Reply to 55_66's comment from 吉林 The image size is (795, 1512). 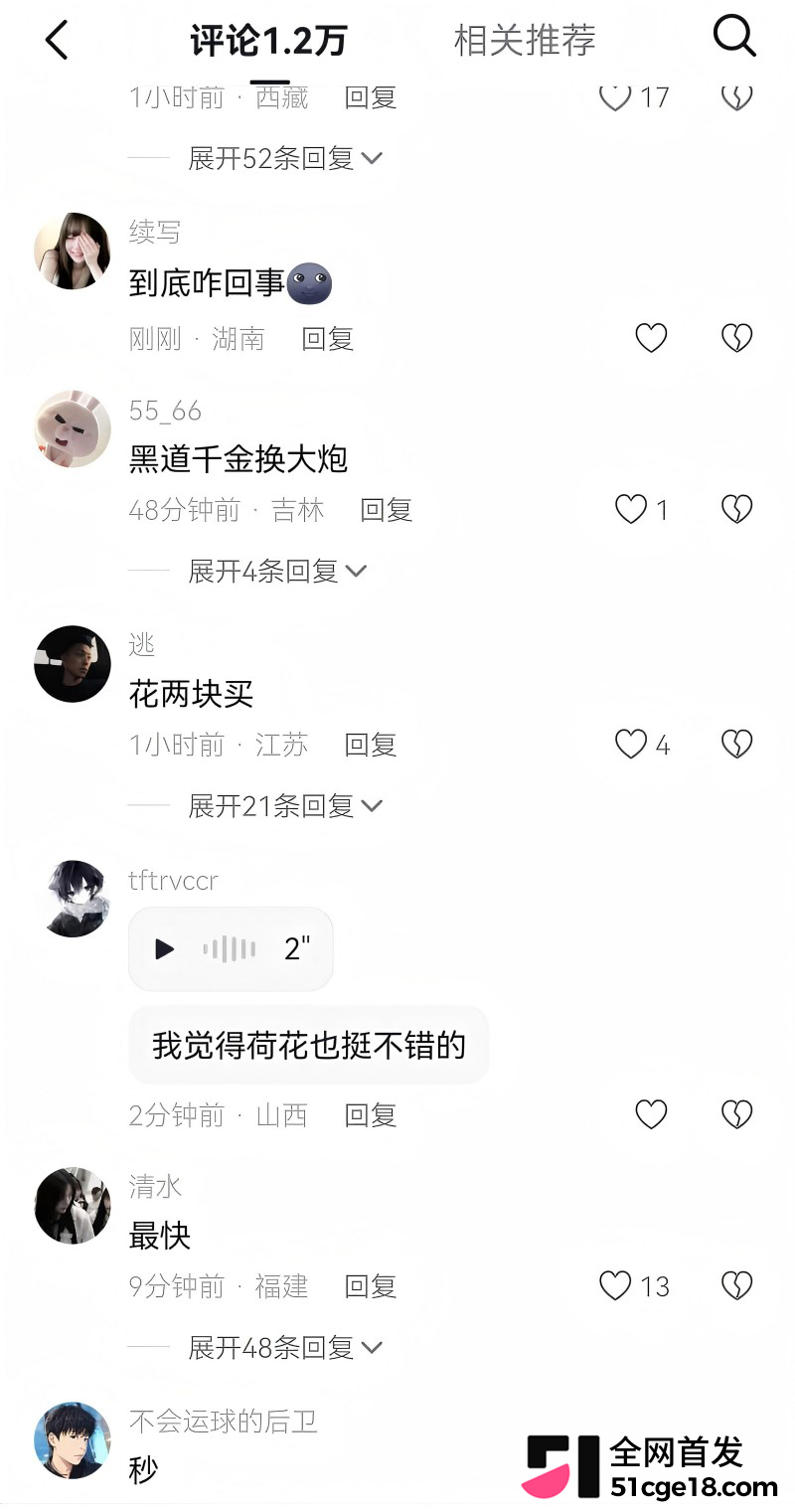(x=386, y=510)
